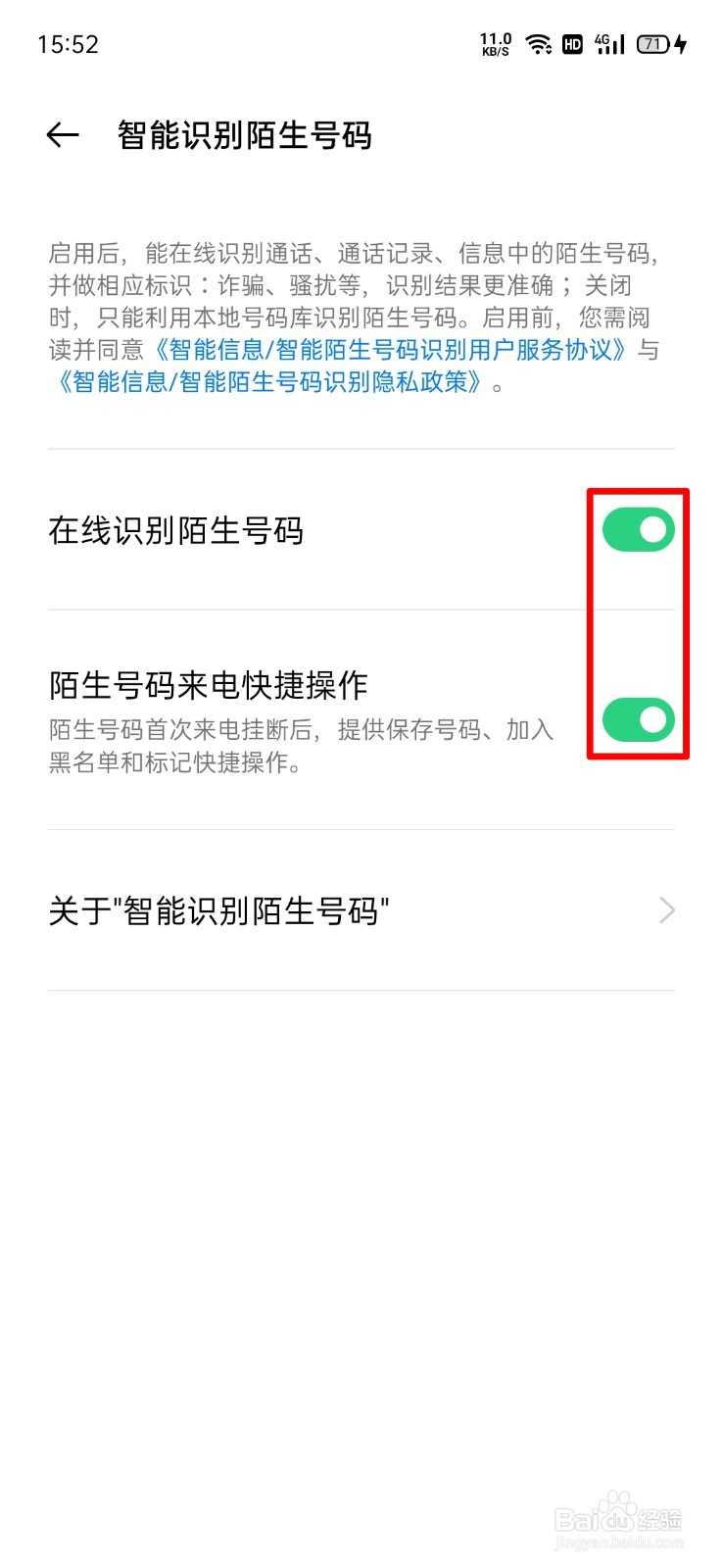Viewport: 723px width, 1568px height.
Task: Click the green toggle thumb for quick actions
Action: [x=652, y=718]
